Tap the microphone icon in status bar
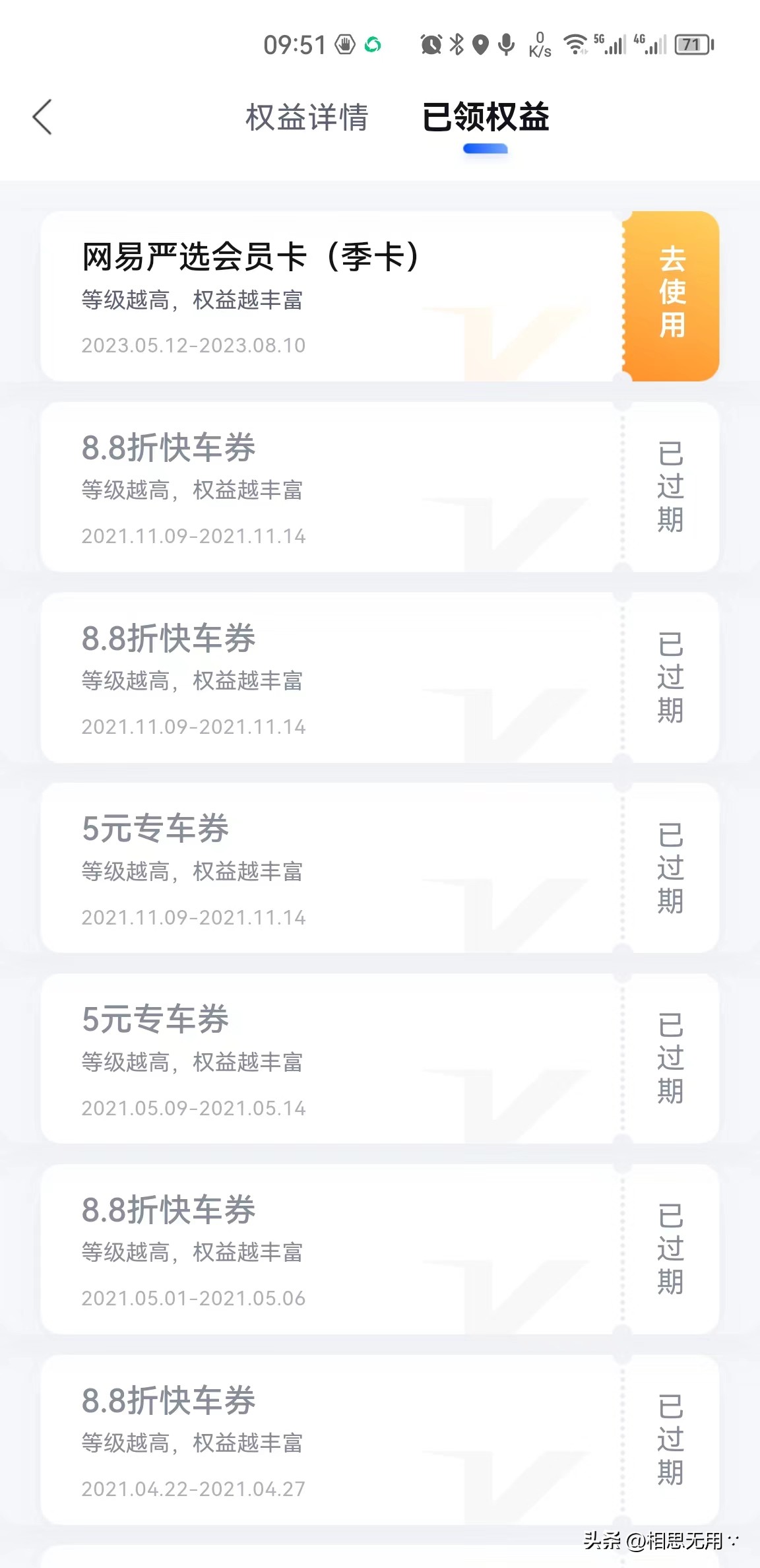Screen dimensions: 760x1568 point(505,44)
